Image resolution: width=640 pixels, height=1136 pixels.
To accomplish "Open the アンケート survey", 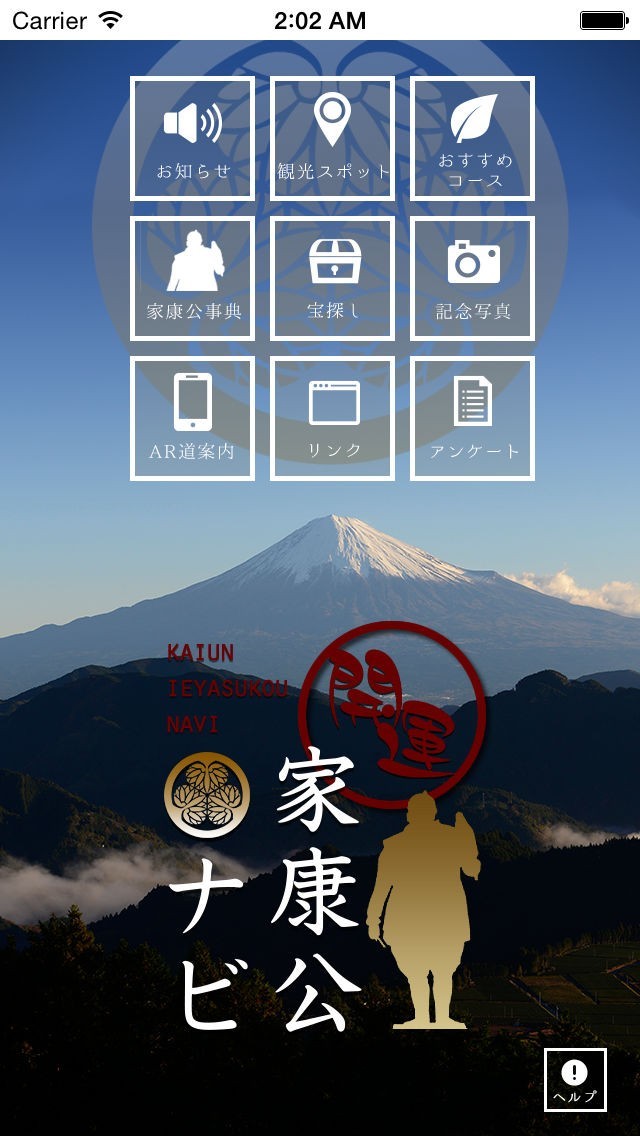I will (472, 418).
